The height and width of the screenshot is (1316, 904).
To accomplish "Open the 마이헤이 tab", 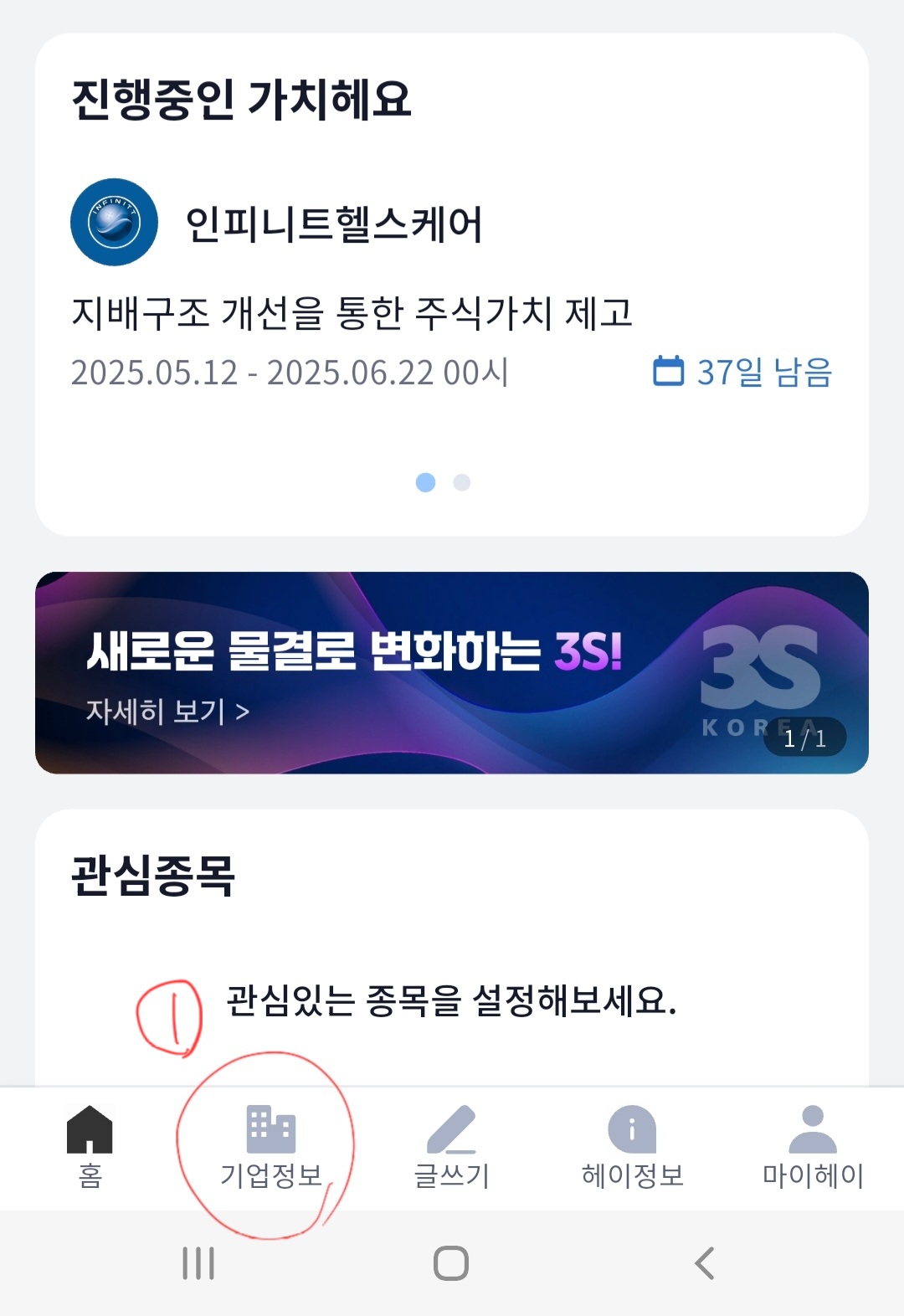I will [x=812, y=1147].
